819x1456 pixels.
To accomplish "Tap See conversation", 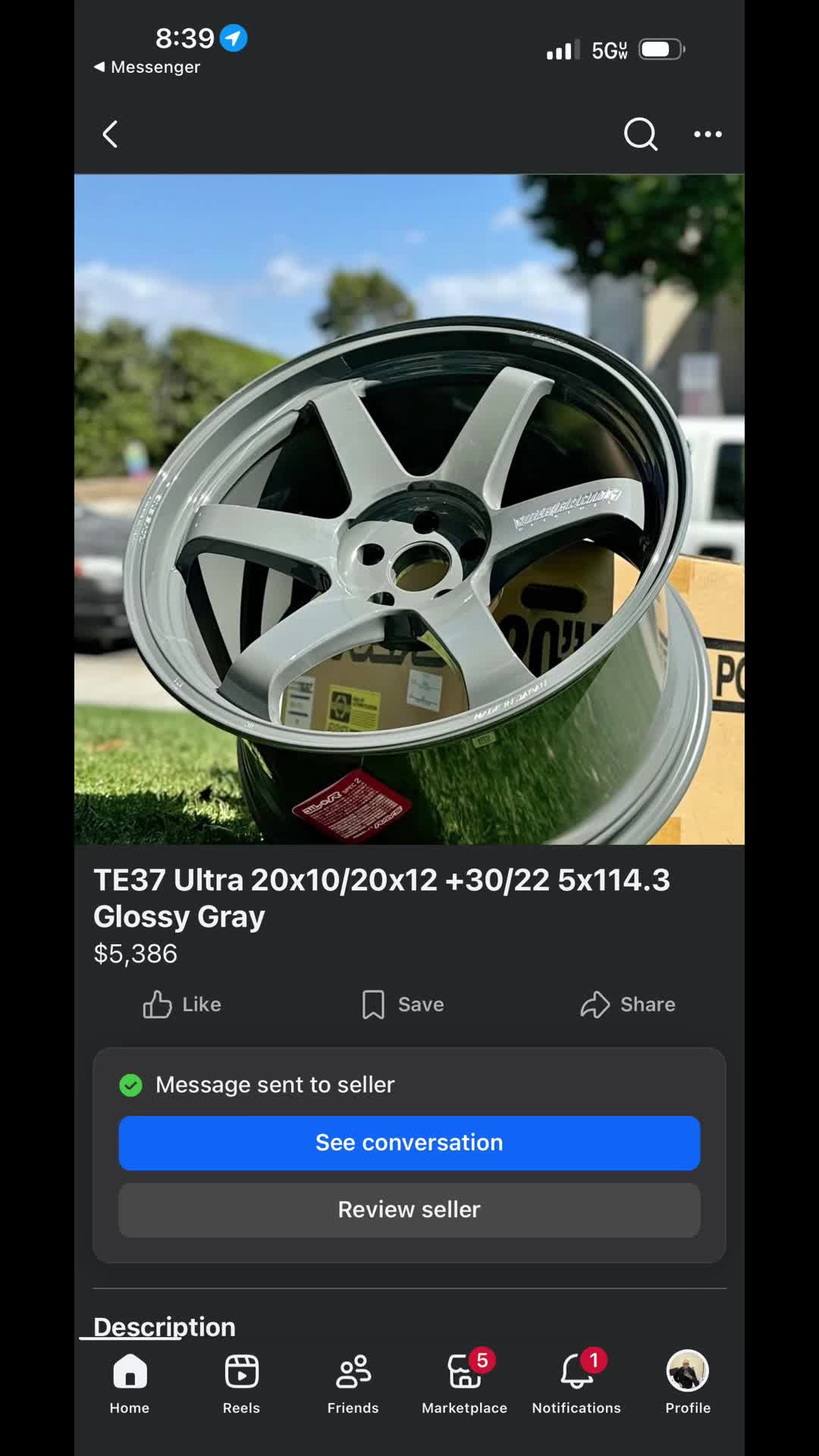I will [409, 1143].
